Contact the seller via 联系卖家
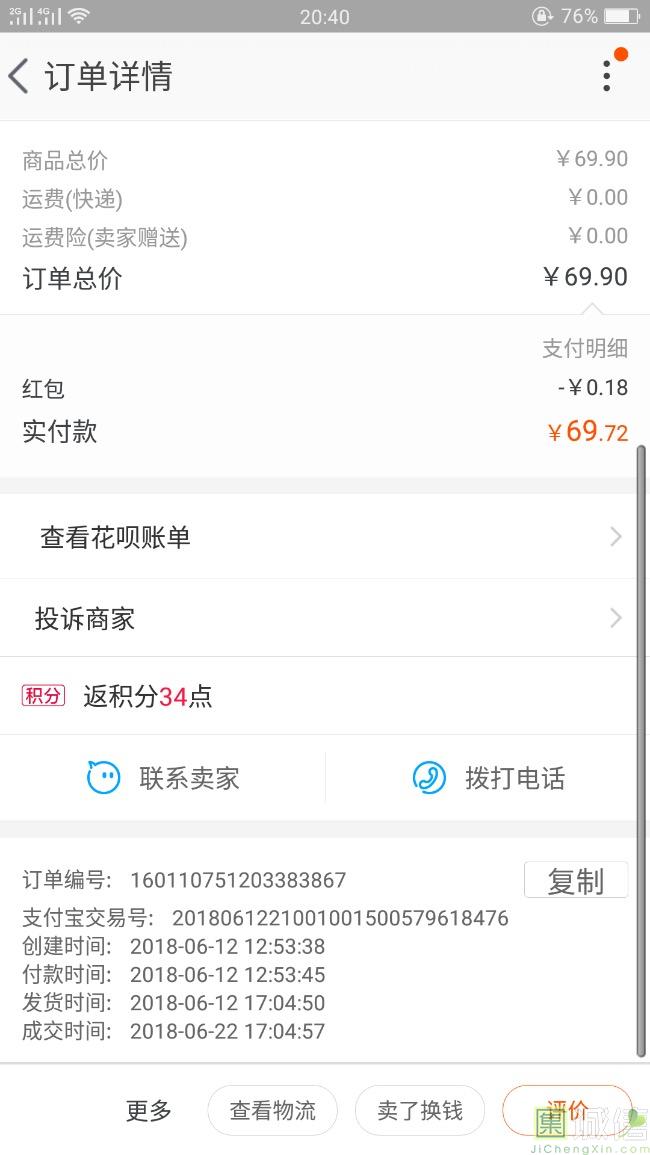 tap(163, 778)
